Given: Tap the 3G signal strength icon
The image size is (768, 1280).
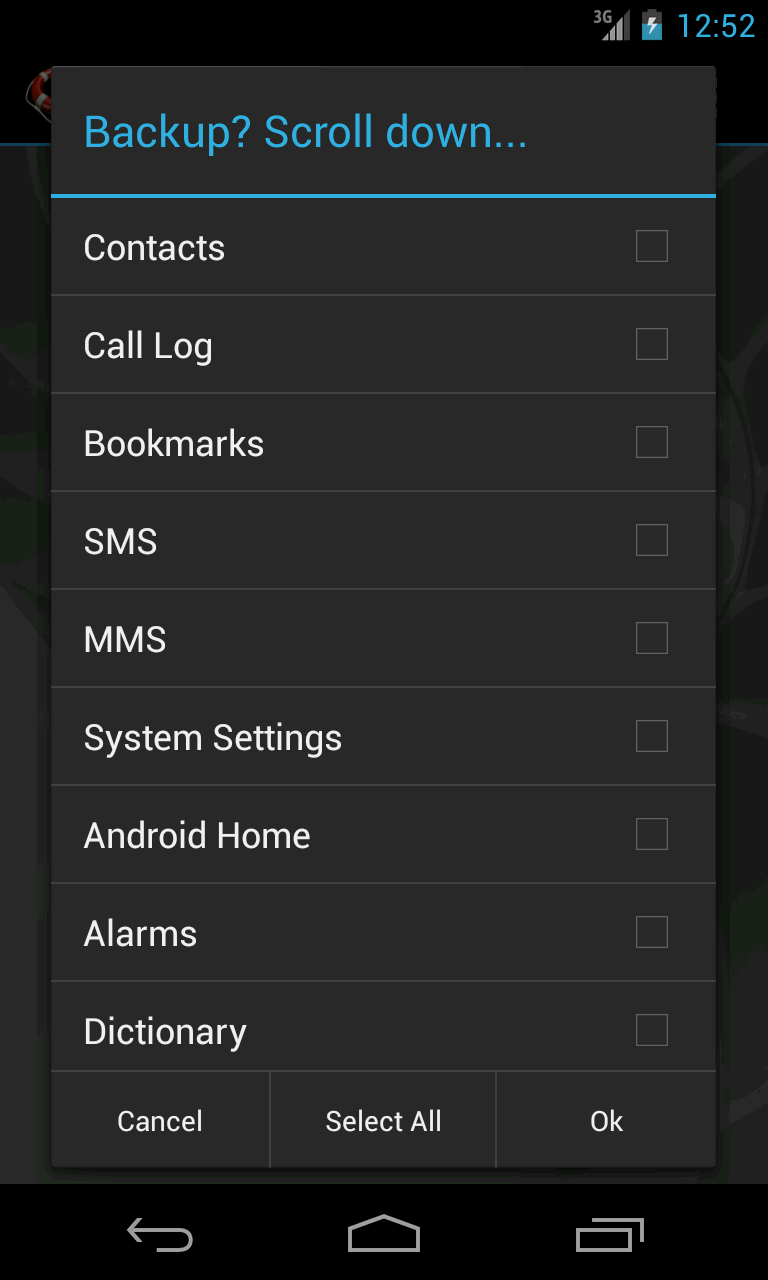Looking at the screenshot, I should coord(612,26).
